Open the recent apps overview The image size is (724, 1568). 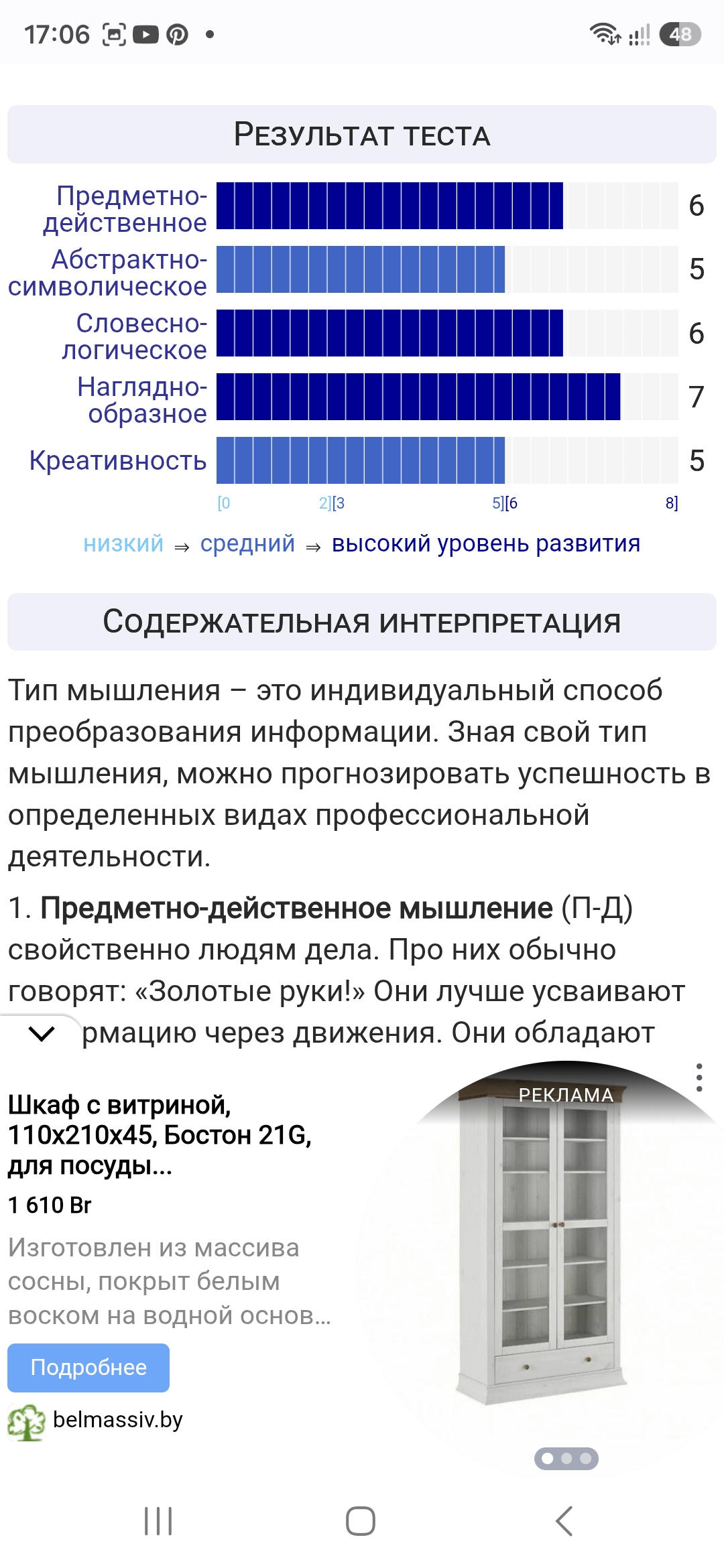pos(158,1520)
